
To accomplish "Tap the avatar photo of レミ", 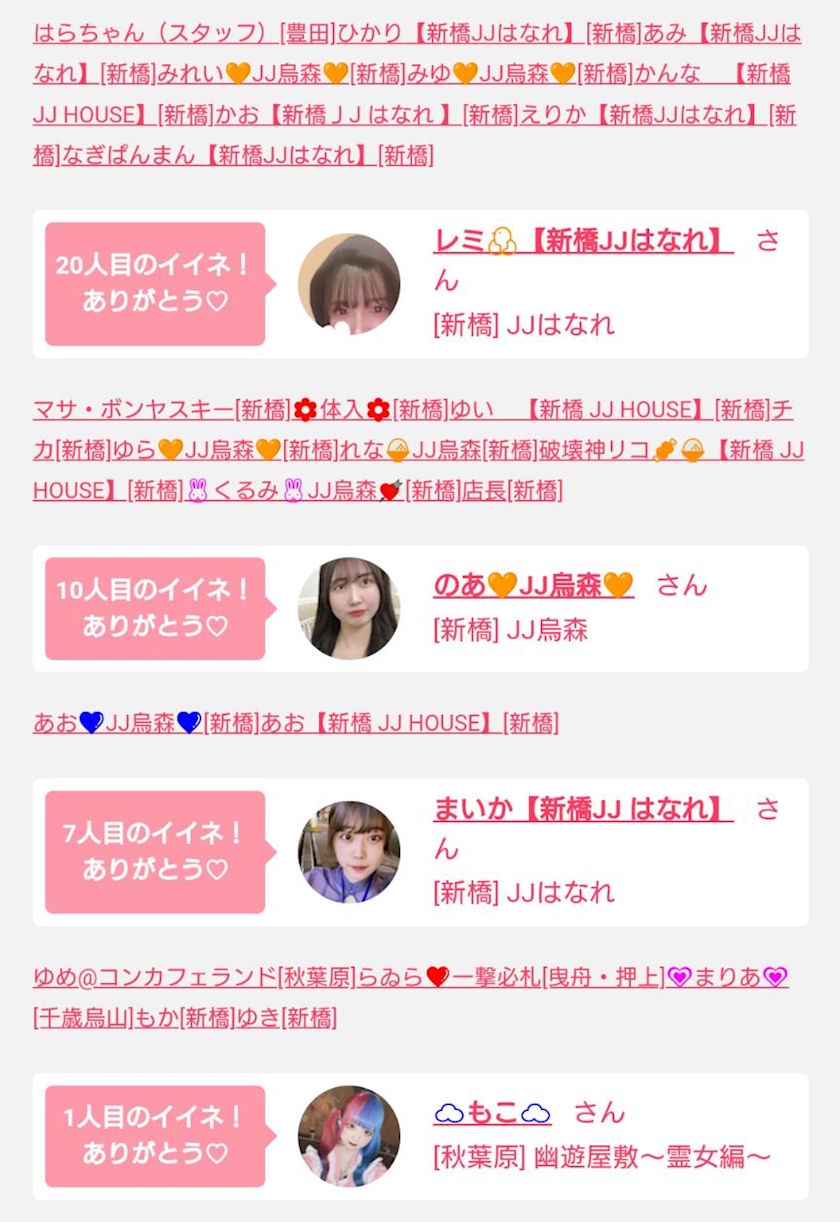I will pos(349,284).
